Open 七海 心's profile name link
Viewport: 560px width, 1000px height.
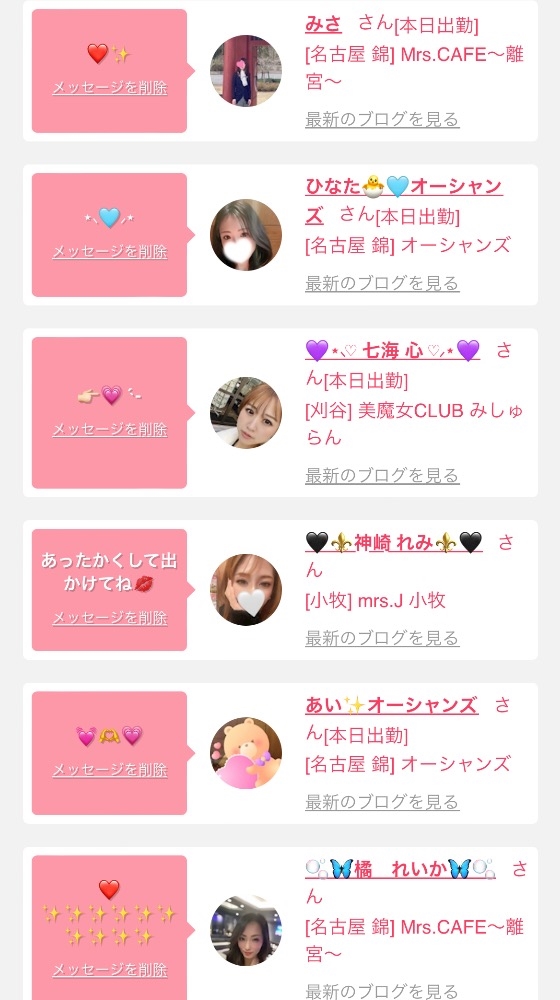pyautogui.click(x=392, y=351)
